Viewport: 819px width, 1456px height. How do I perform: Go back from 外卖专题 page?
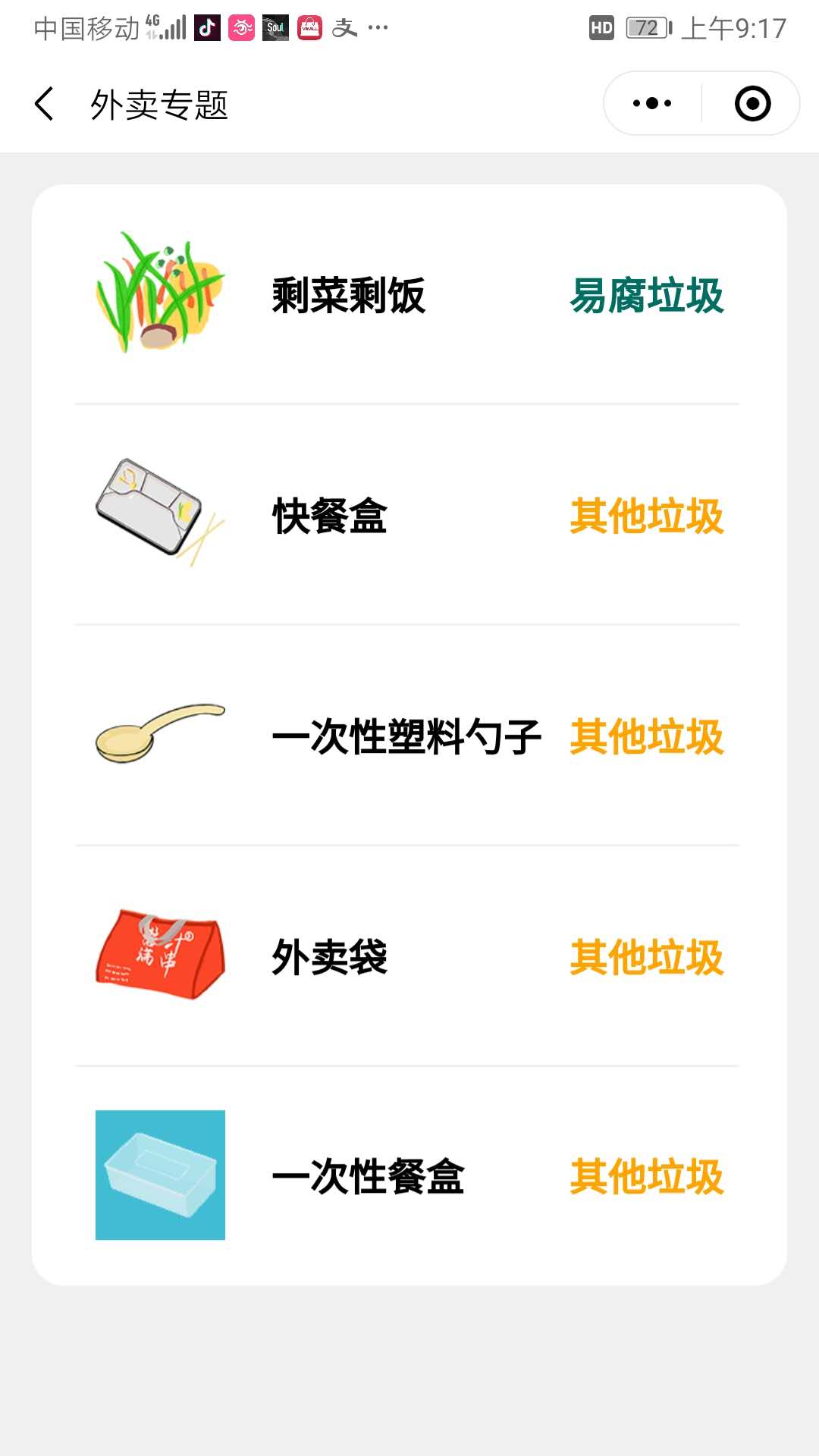pos(45,104)
